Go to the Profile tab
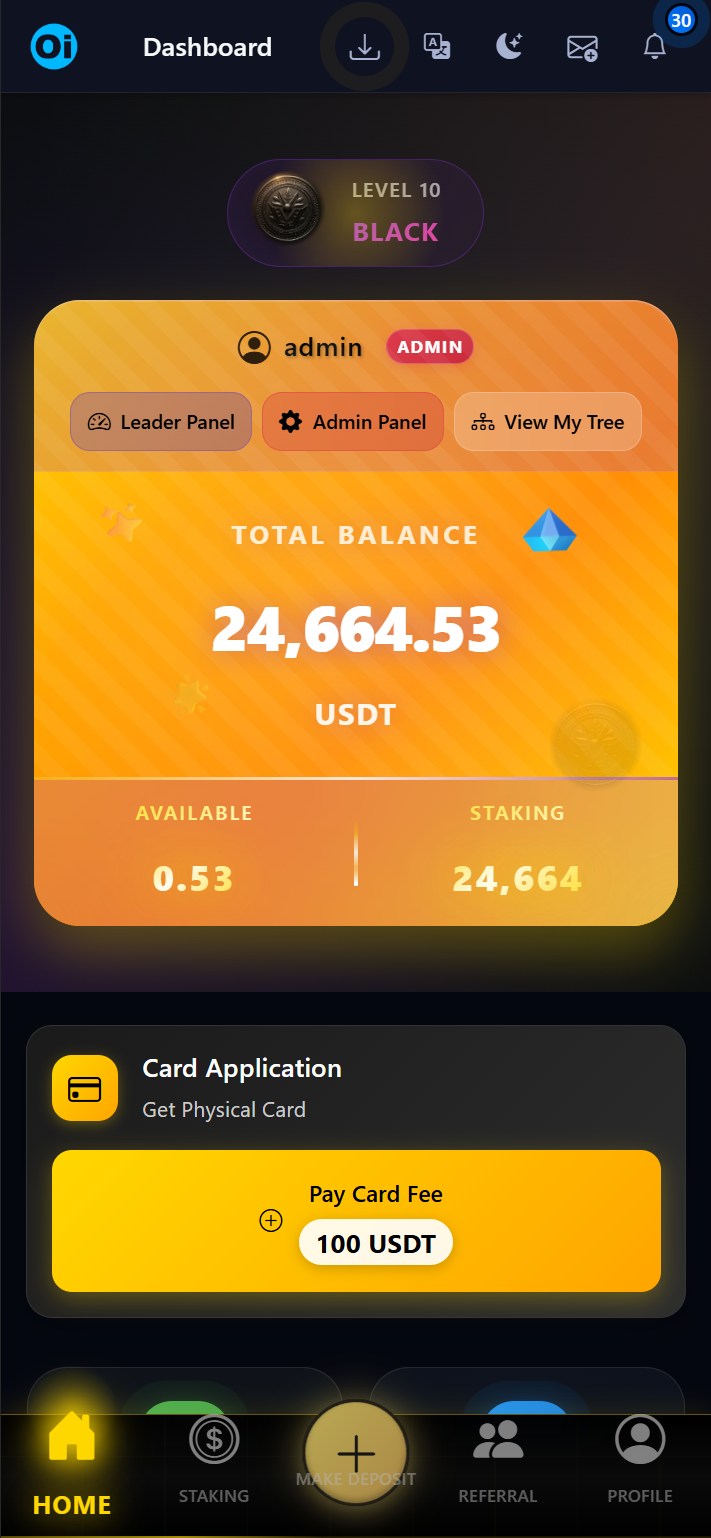Viewport: 711px width, 1538px height. pos(640,1461)
